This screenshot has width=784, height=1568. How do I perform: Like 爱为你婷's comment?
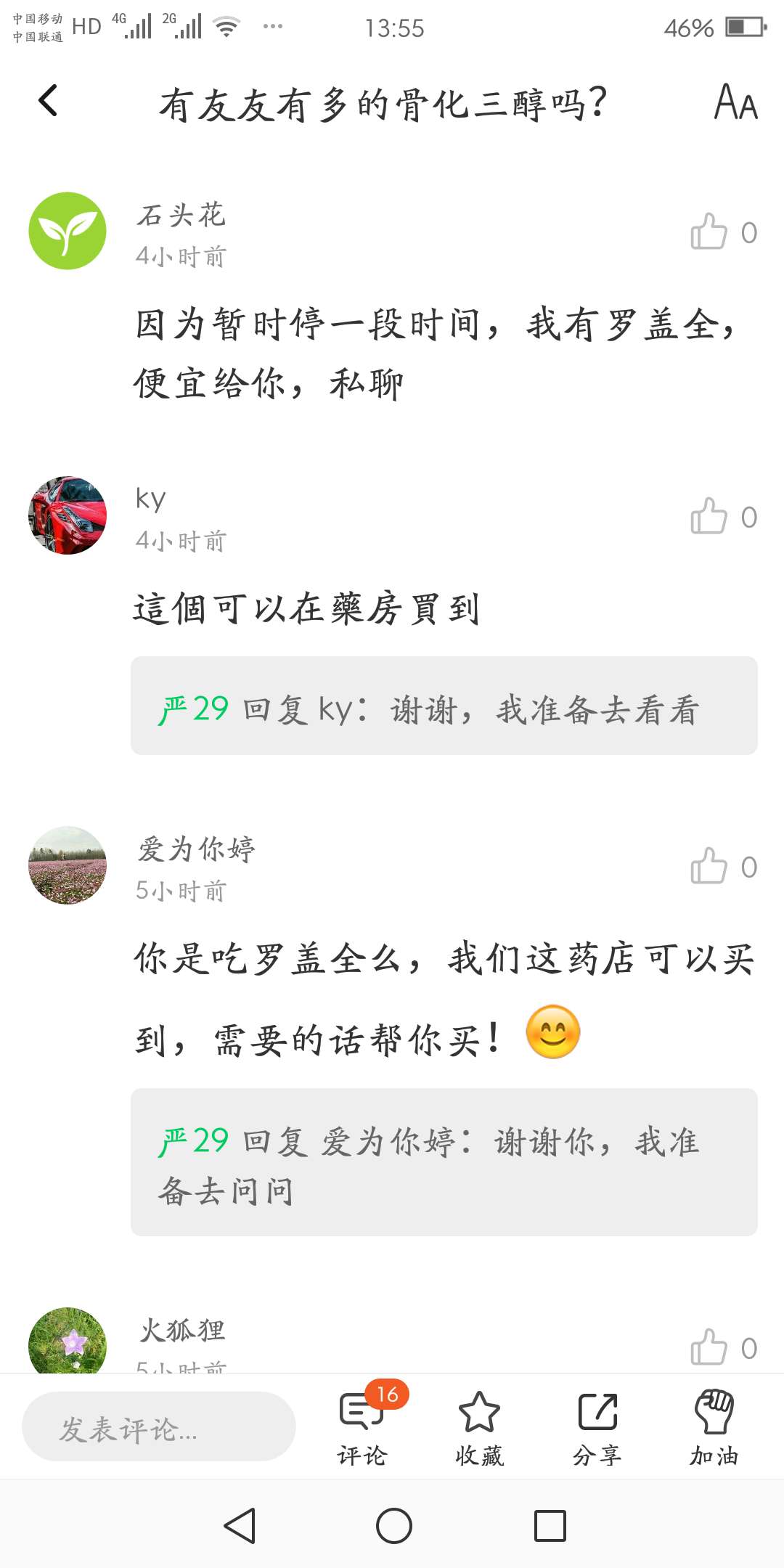pos(708,865)
